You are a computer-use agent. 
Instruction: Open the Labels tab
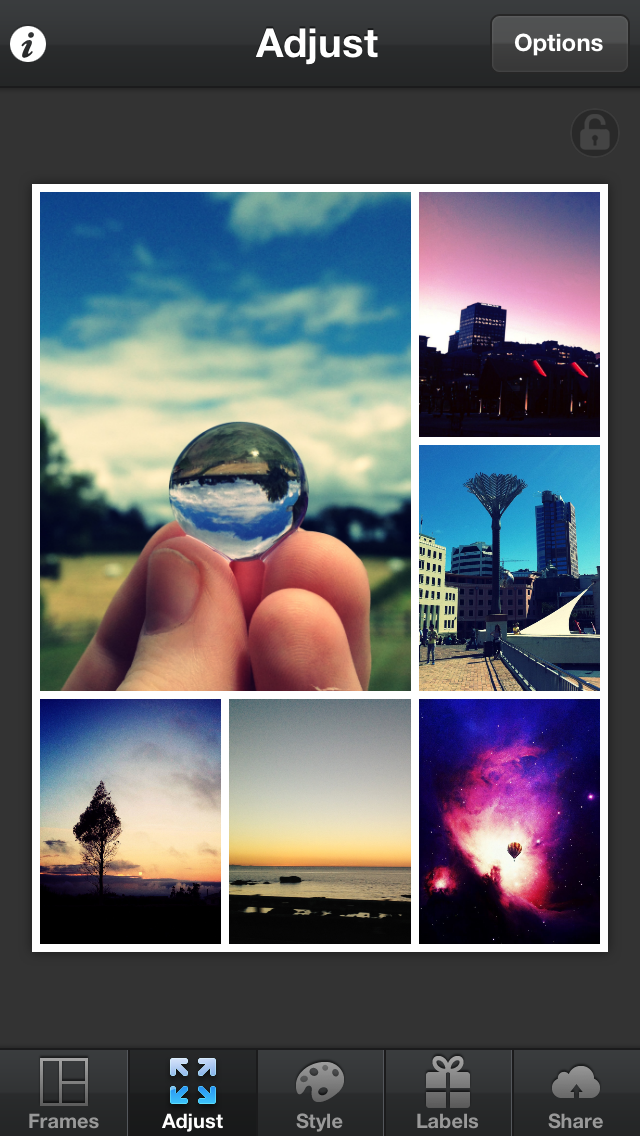point(447,1093)
